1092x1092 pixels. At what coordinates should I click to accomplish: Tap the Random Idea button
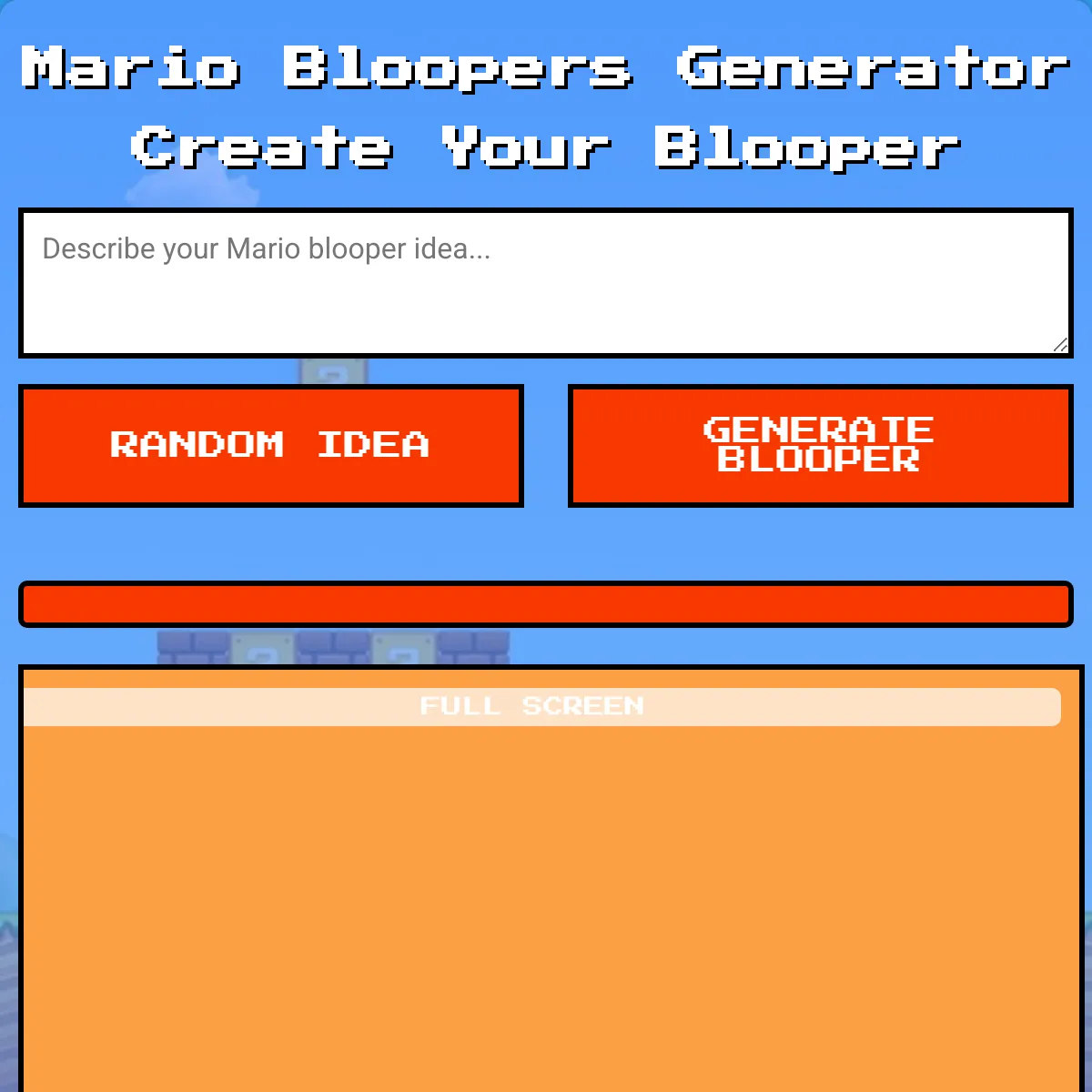271,445
